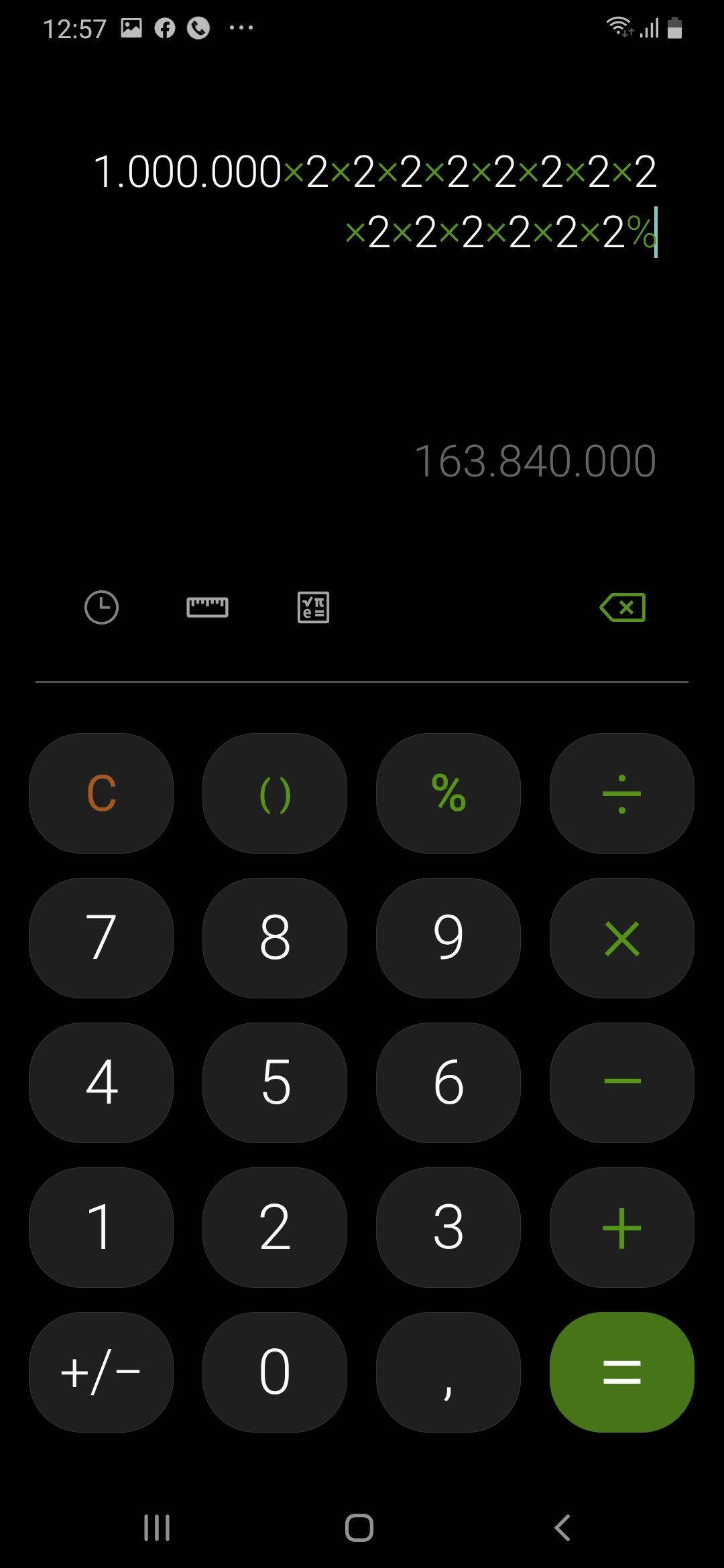724x1568 pixels.
Task: Switch to scientific calculator mode
Action: pos(313,608)
